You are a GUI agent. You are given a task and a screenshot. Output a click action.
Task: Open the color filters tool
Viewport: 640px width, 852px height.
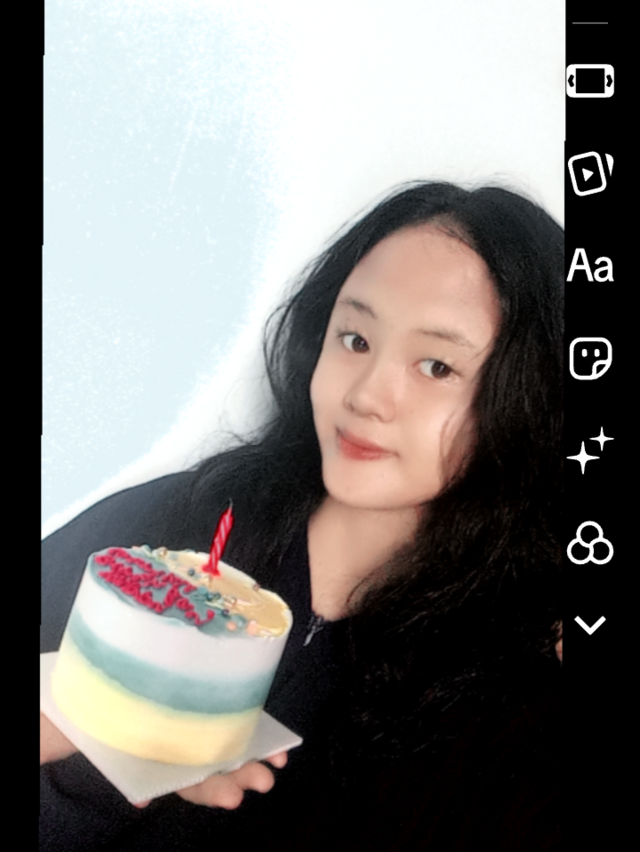(590, 543)
